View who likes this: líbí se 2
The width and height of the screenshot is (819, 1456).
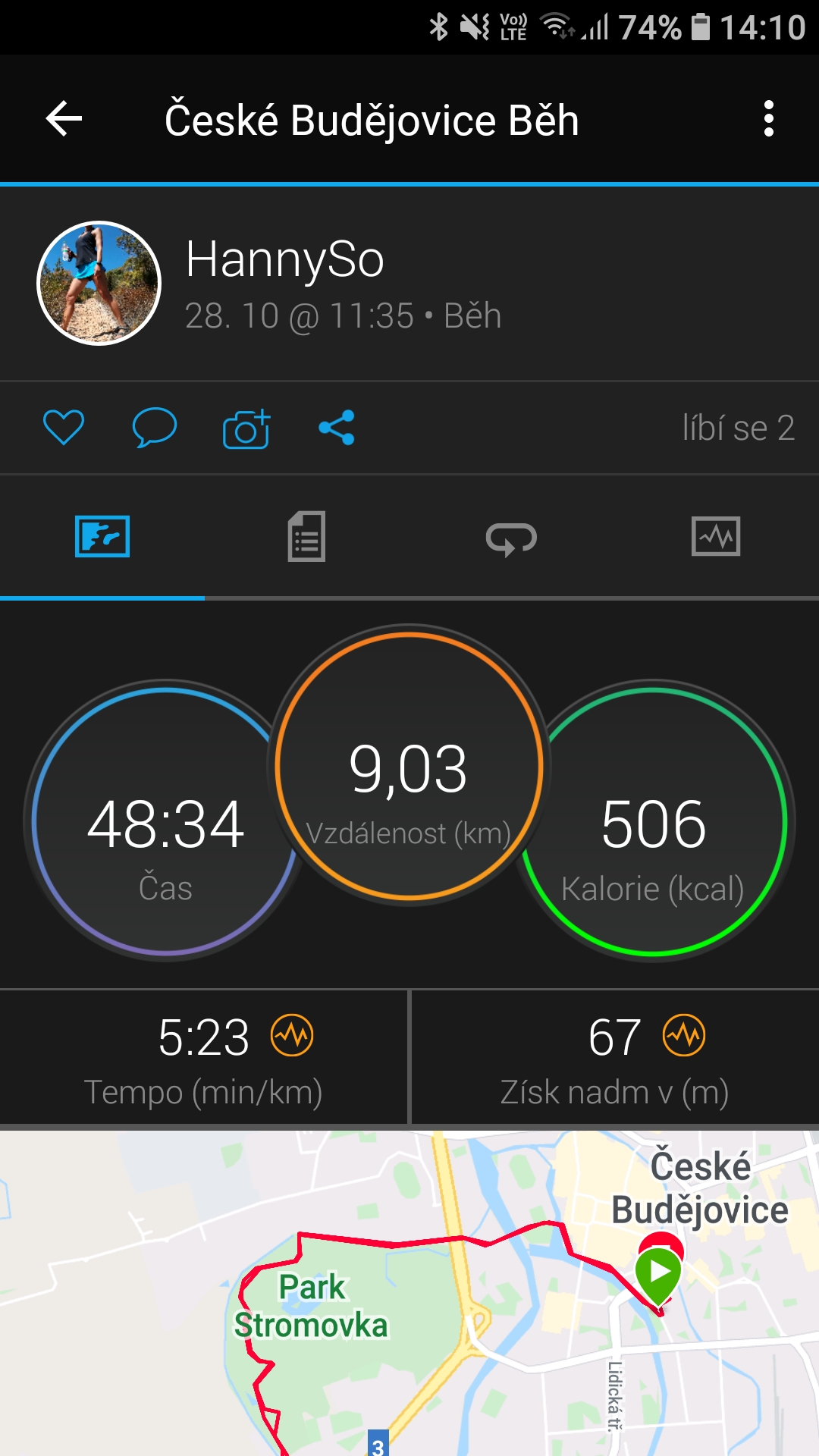[x=739, y=428]
